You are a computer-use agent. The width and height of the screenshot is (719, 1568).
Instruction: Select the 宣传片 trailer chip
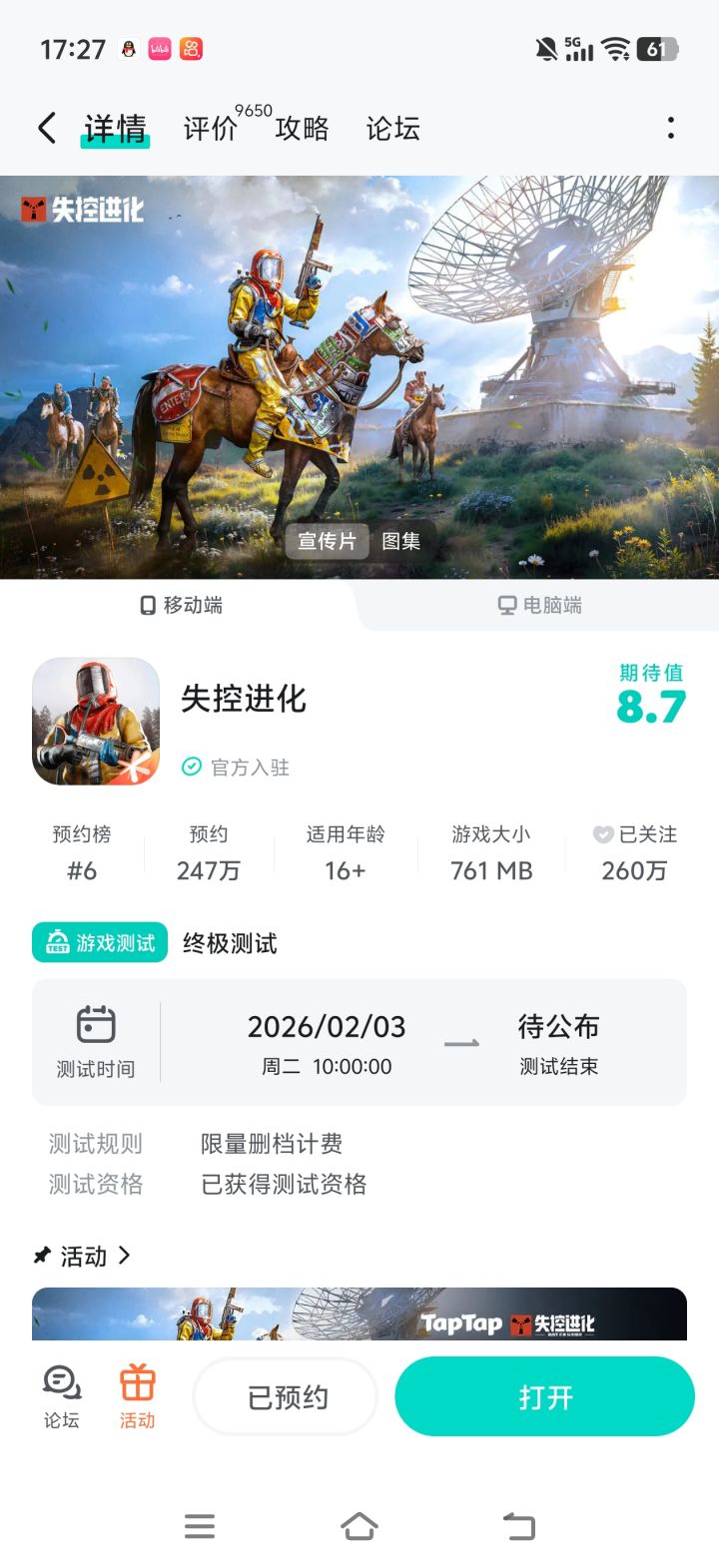tap(327, 541)
